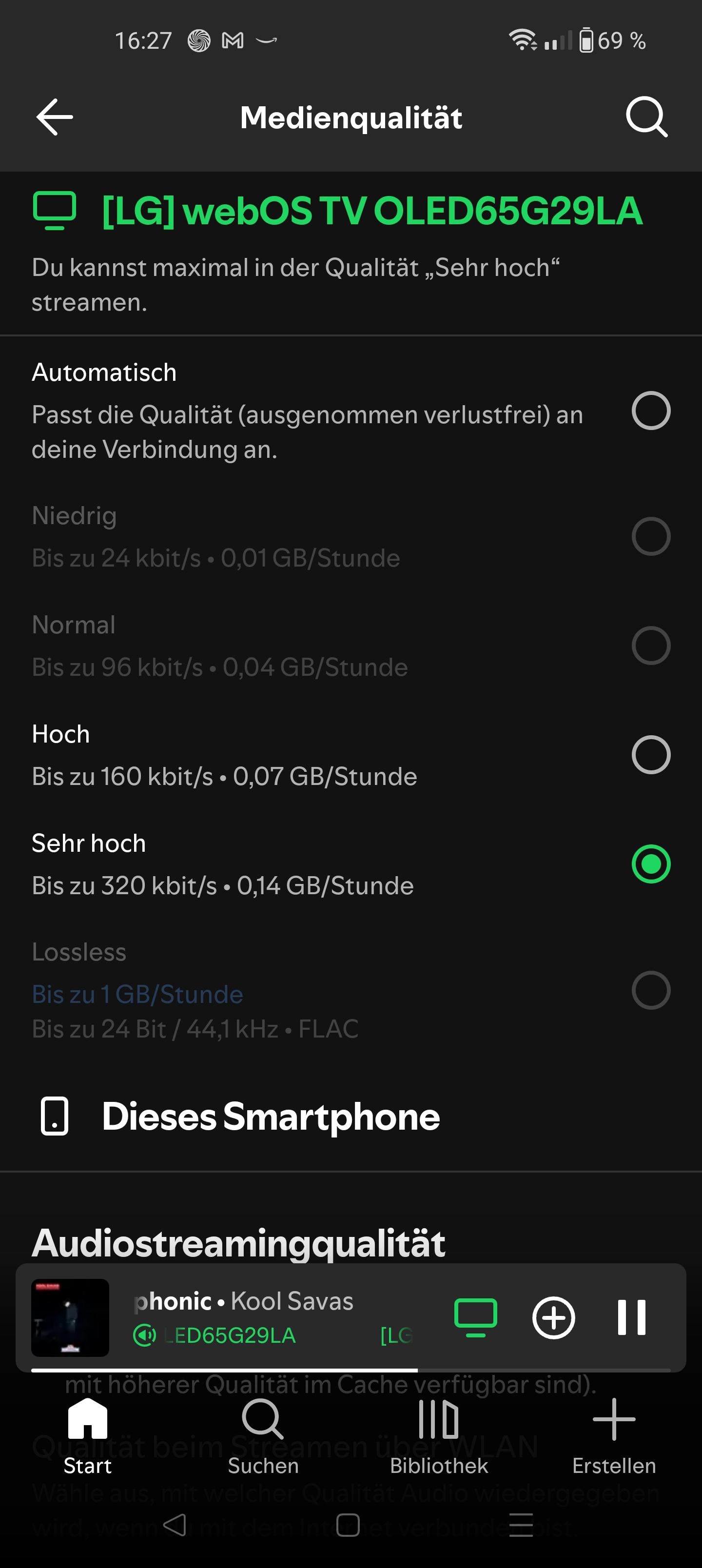This screenshot has height=1568, width=702.
Task: Switch to the Start tab
Action: 88,1436
